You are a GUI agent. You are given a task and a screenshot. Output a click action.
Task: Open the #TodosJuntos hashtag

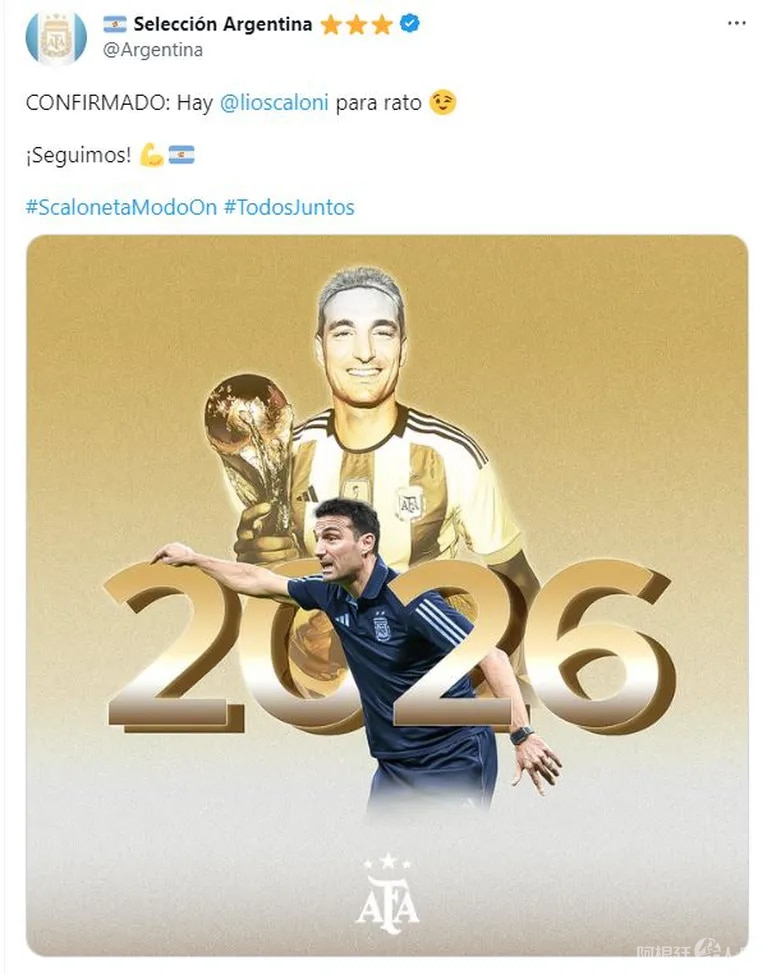click(x=289, y=207)
